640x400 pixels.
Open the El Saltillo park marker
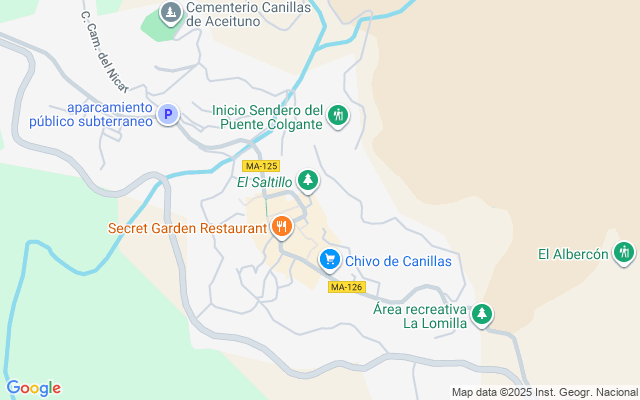pyautogui.click(x=308, y=181)
